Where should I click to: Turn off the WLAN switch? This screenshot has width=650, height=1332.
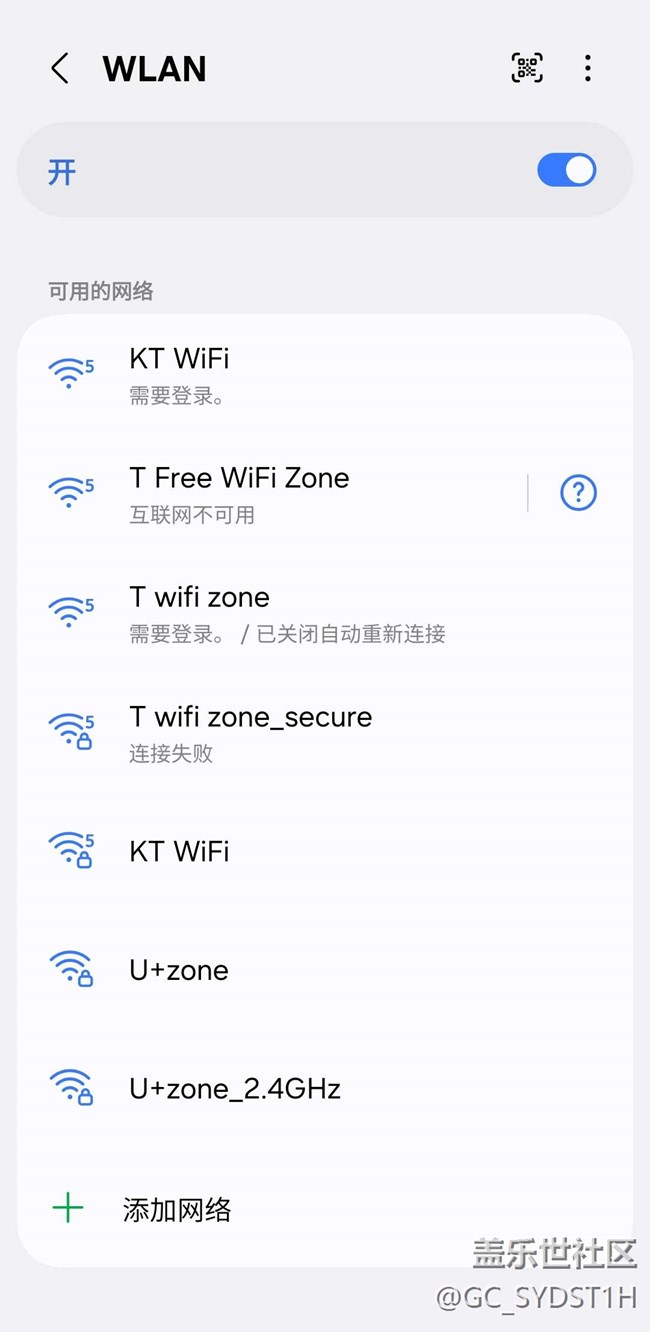(x=566, y=170)
